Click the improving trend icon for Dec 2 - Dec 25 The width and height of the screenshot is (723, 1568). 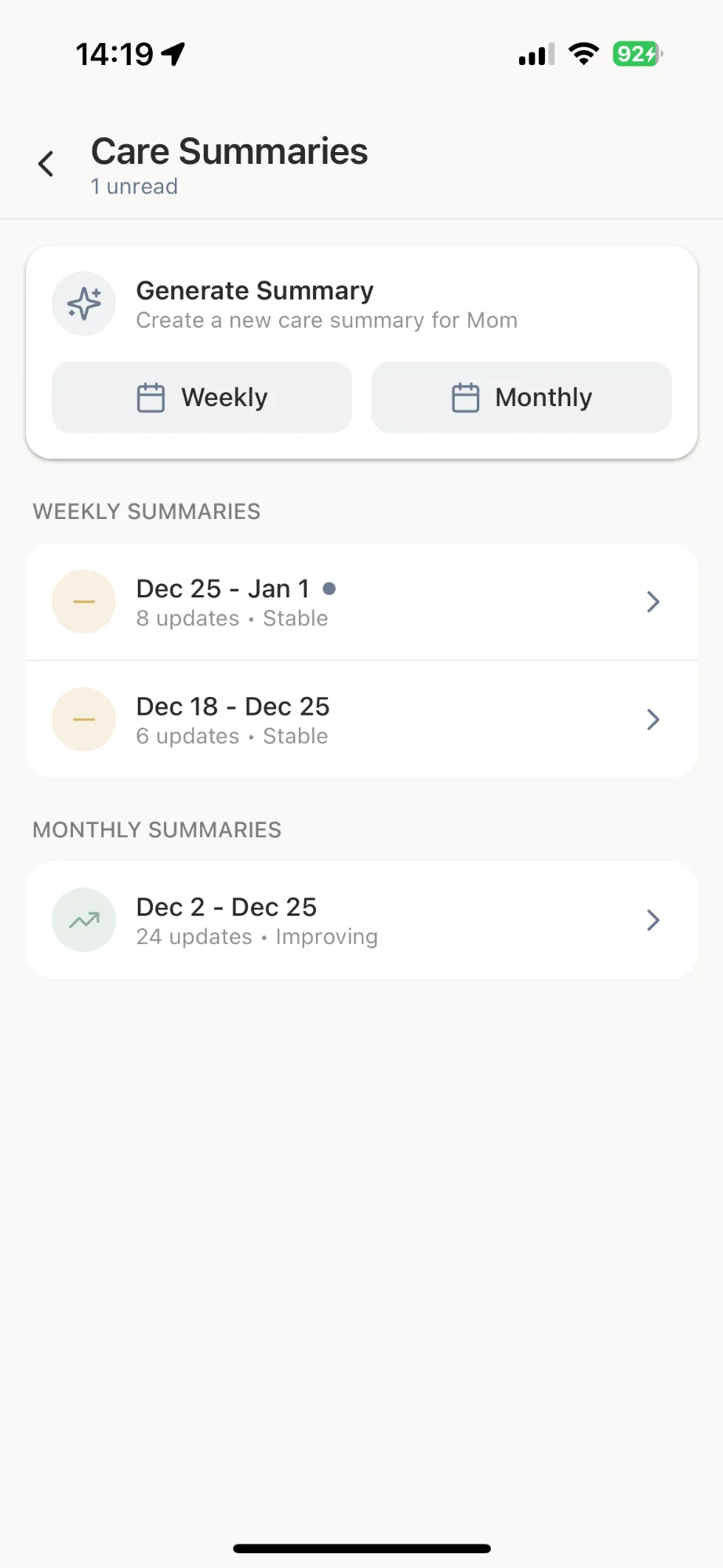point(83,920)
